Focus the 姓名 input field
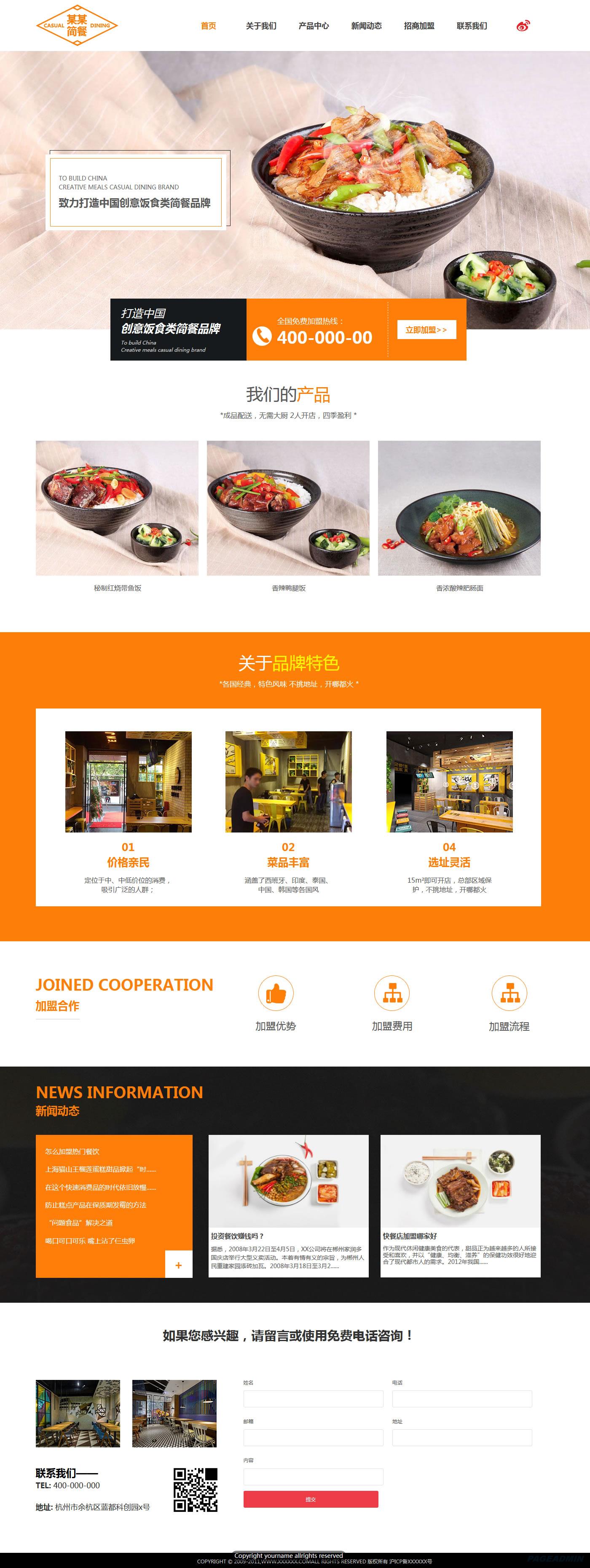 [x=313, y=1399]
